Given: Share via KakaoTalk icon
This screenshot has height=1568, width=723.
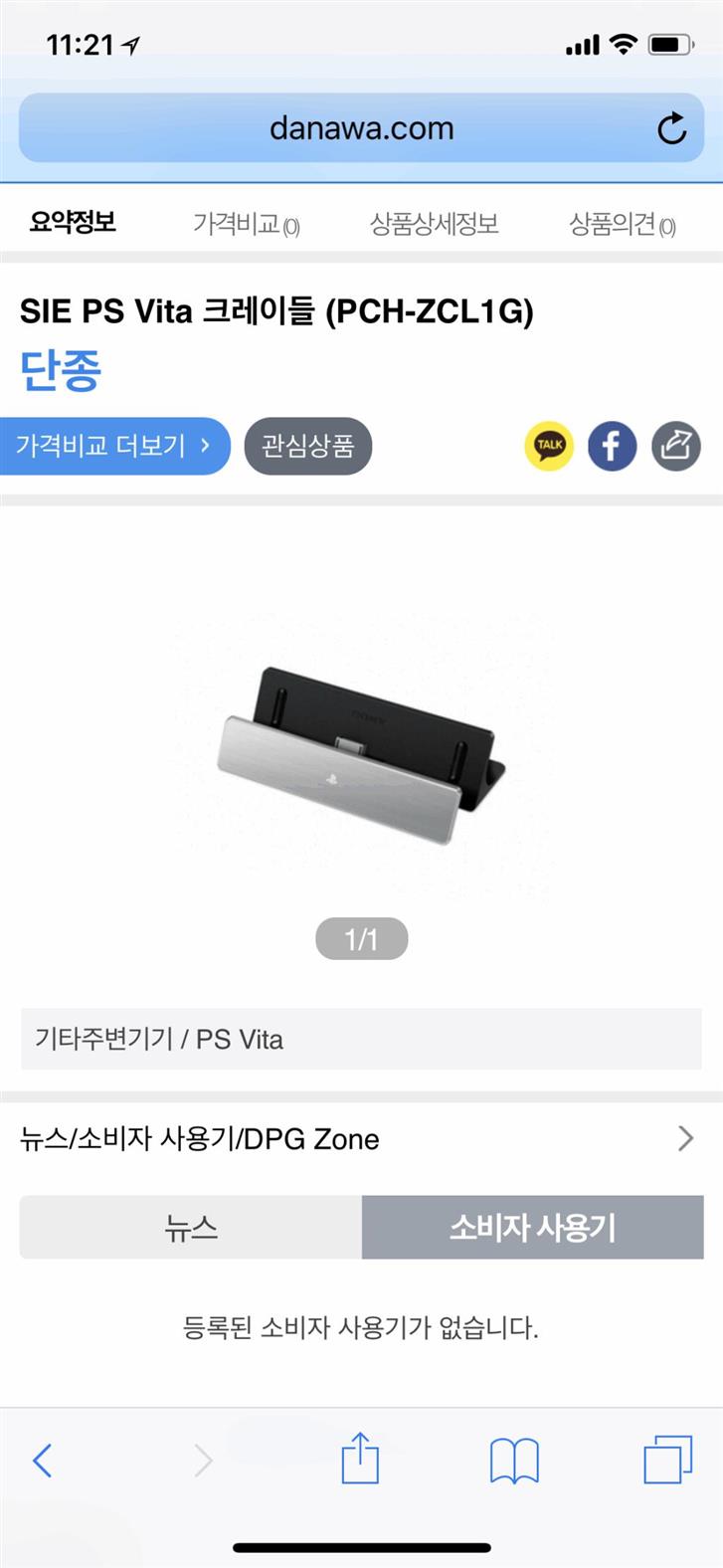Looking at the screenshot, I should pos(549,446).
